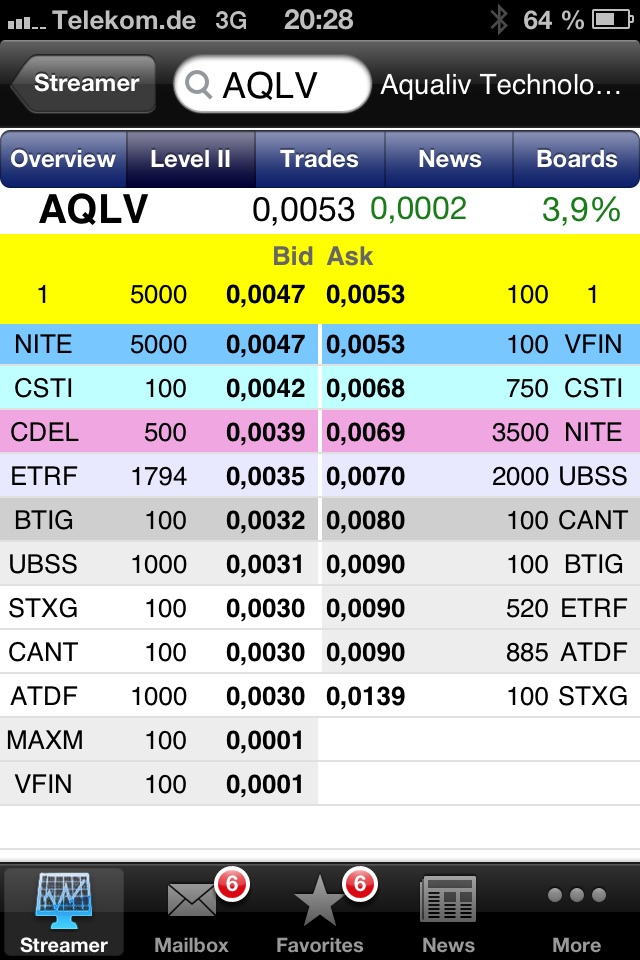Open Streamer in the bottom bar
Viewport: 640px width, 960px height.
click(x=64, y=912)
